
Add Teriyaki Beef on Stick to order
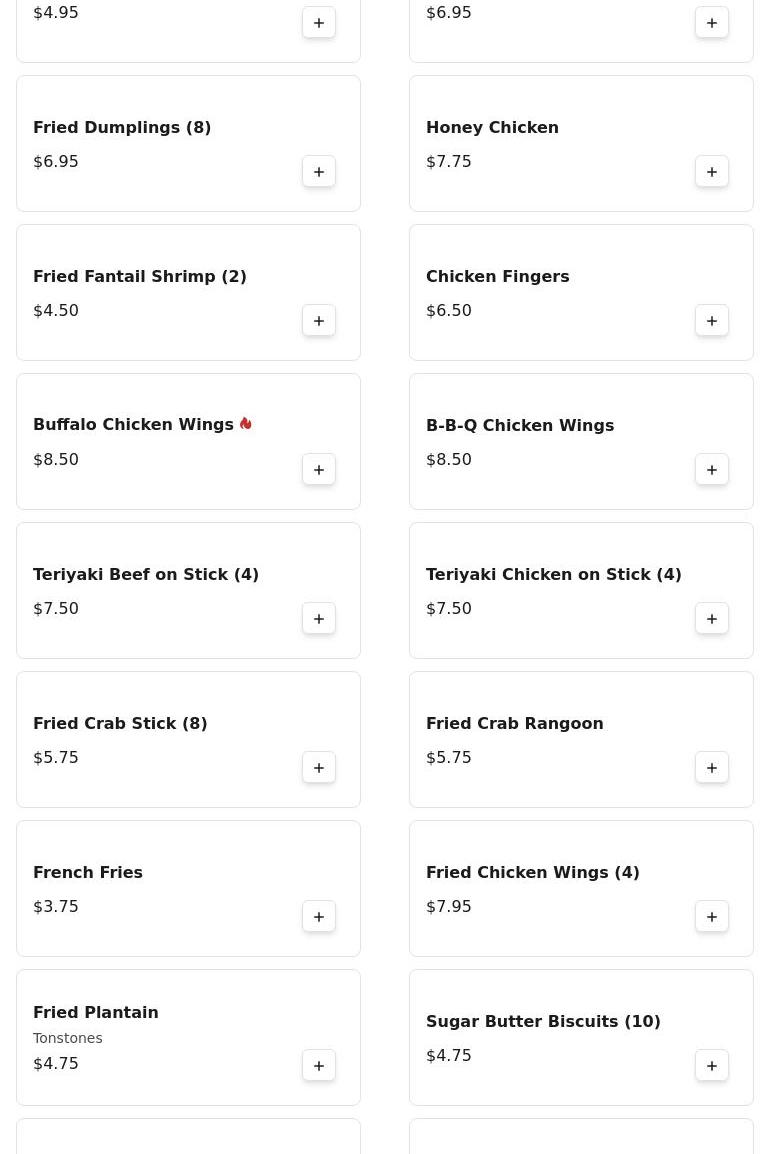[319, 619]
